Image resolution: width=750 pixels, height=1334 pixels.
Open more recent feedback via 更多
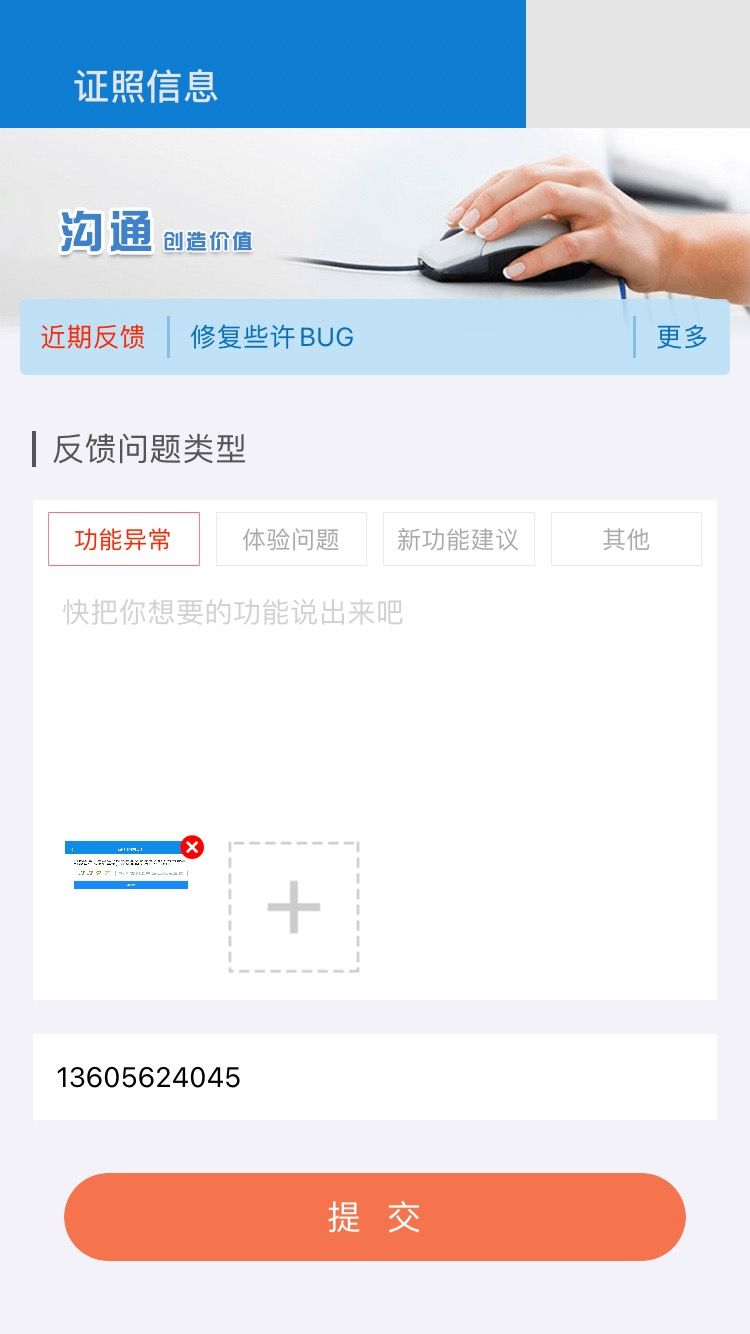pos(682,337)
